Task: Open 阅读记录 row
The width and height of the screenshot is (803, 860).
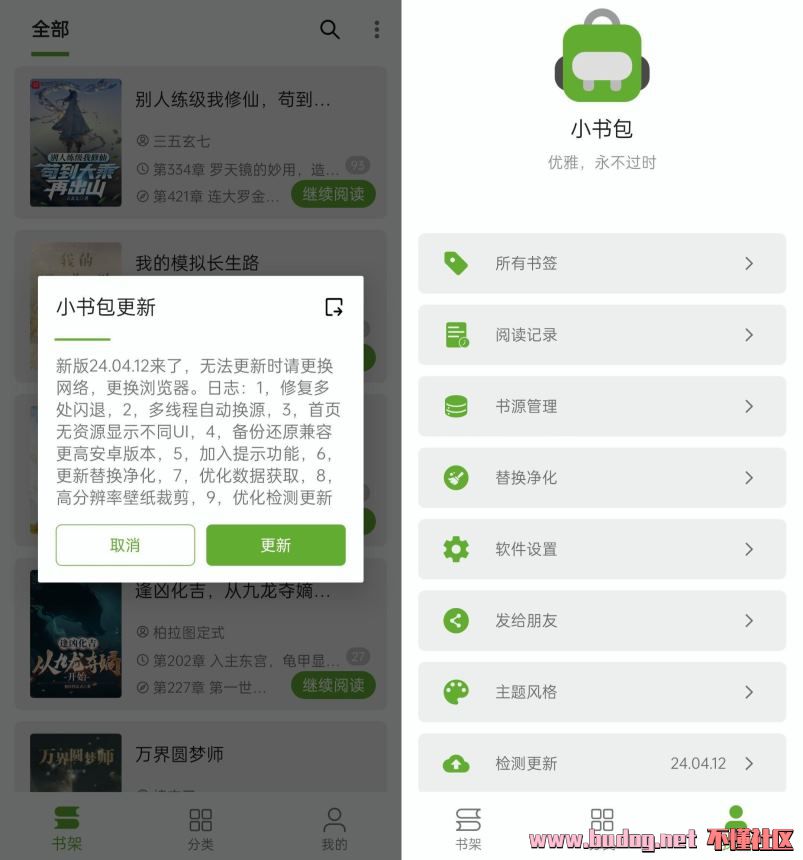Action: click(x=601, y=335)
